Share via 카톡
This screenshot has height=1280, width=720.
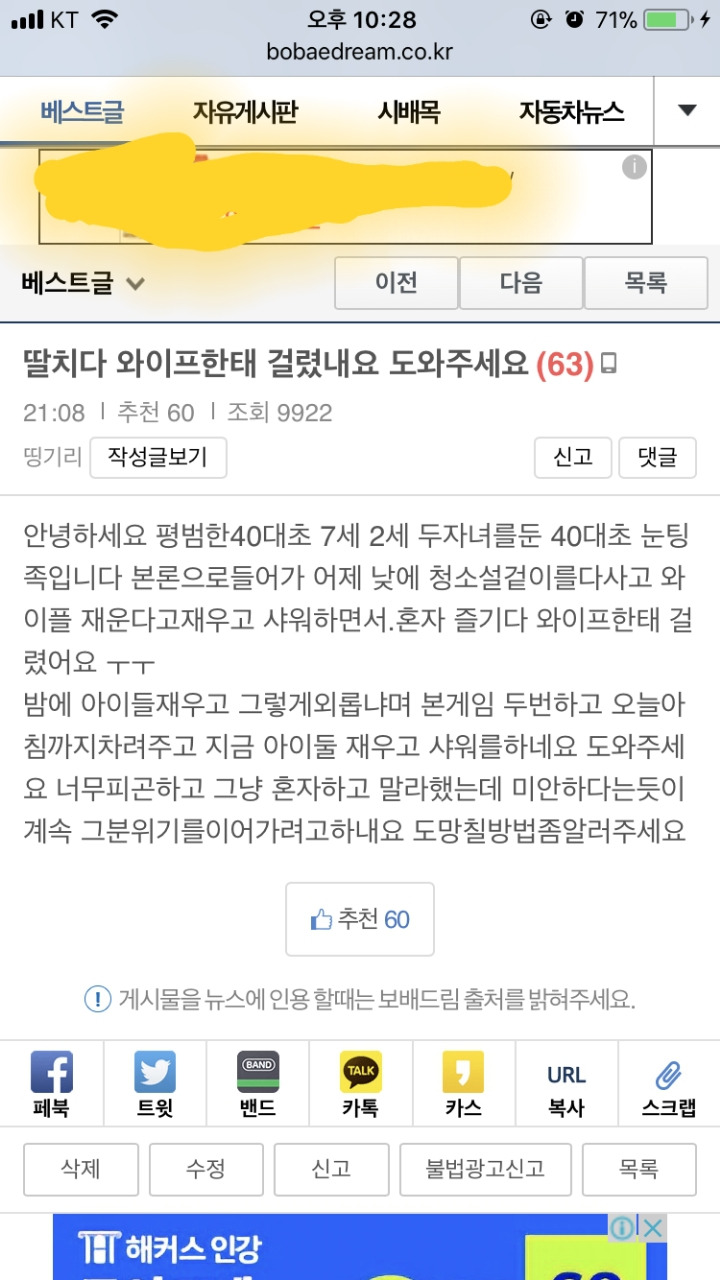click(x=360, y=1083)
